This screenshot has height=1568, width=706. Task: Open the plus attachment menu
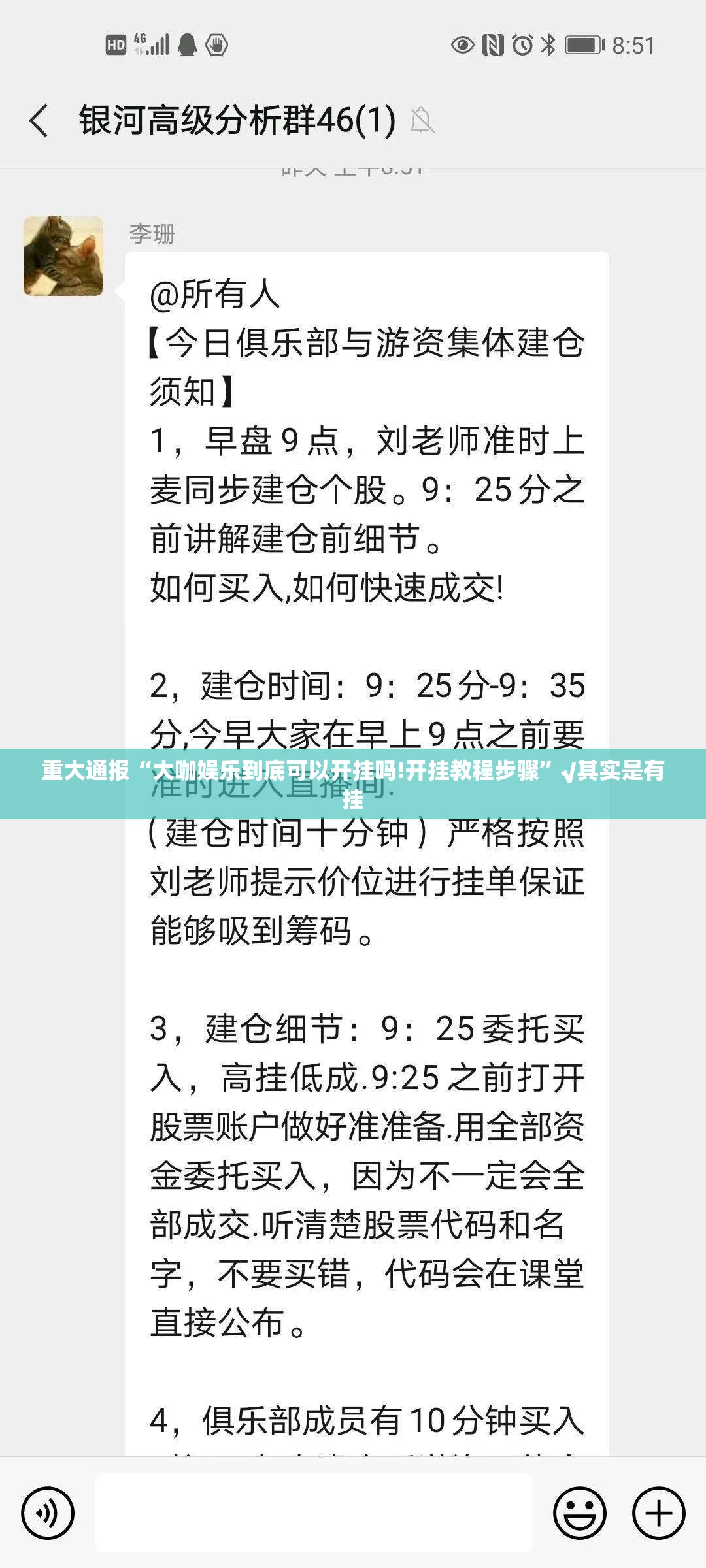click(x=658, y=1512)
